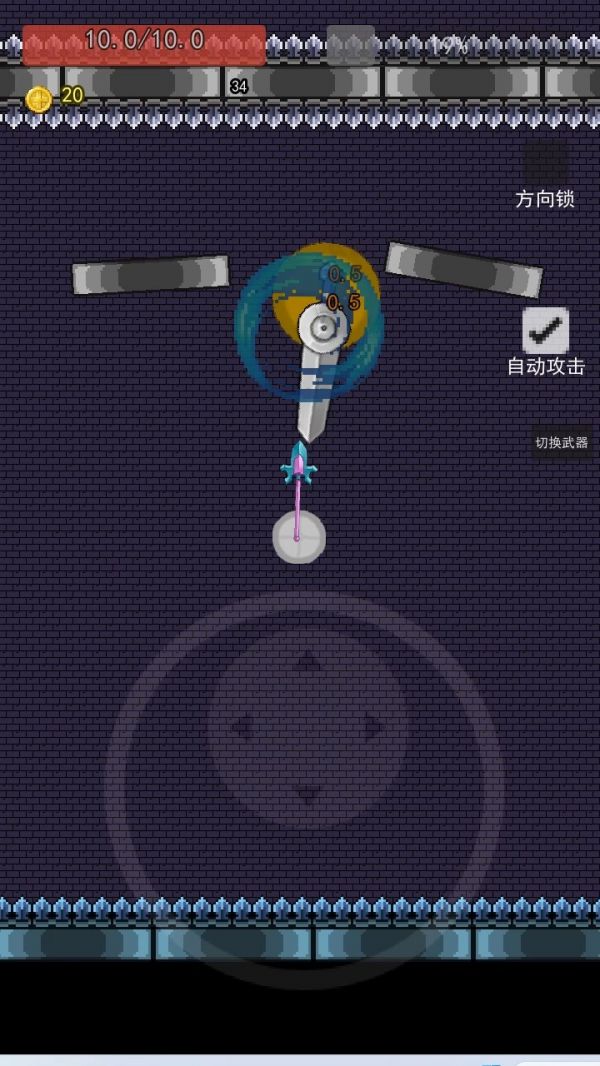The height and width of the screenshot is (1066, 600).
Task: Tap the joystick up arrow
Action: click(307, 660)
